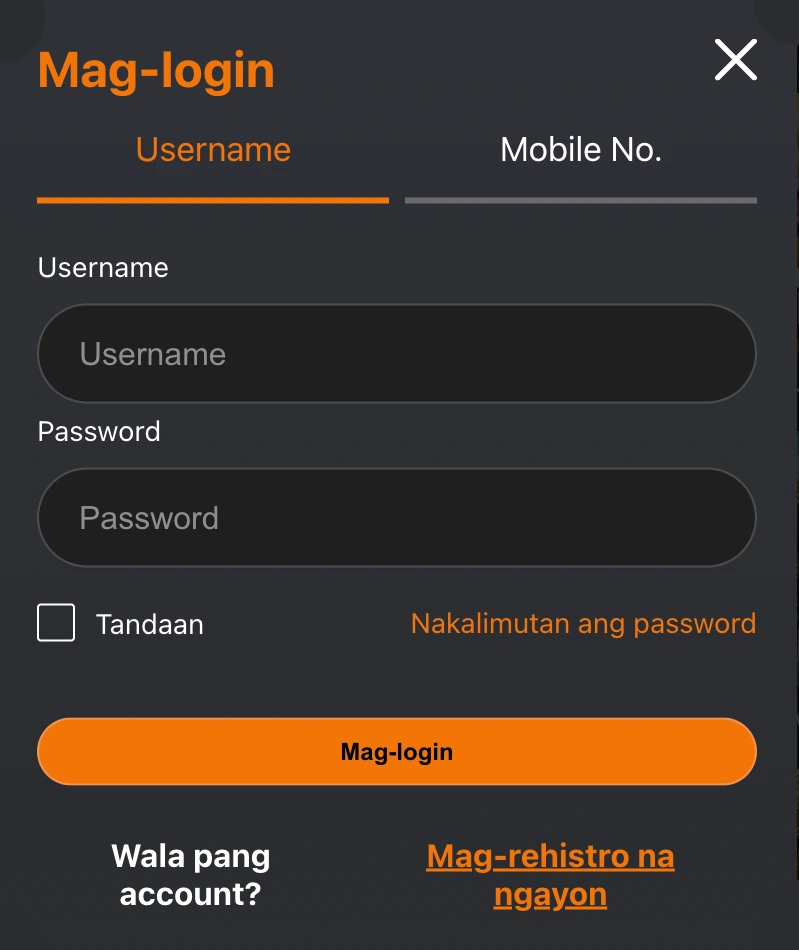The height and width of the screenshot is (950, 799).
Task: Check the Tandaan checkbox
Action: tap(56, 623)
